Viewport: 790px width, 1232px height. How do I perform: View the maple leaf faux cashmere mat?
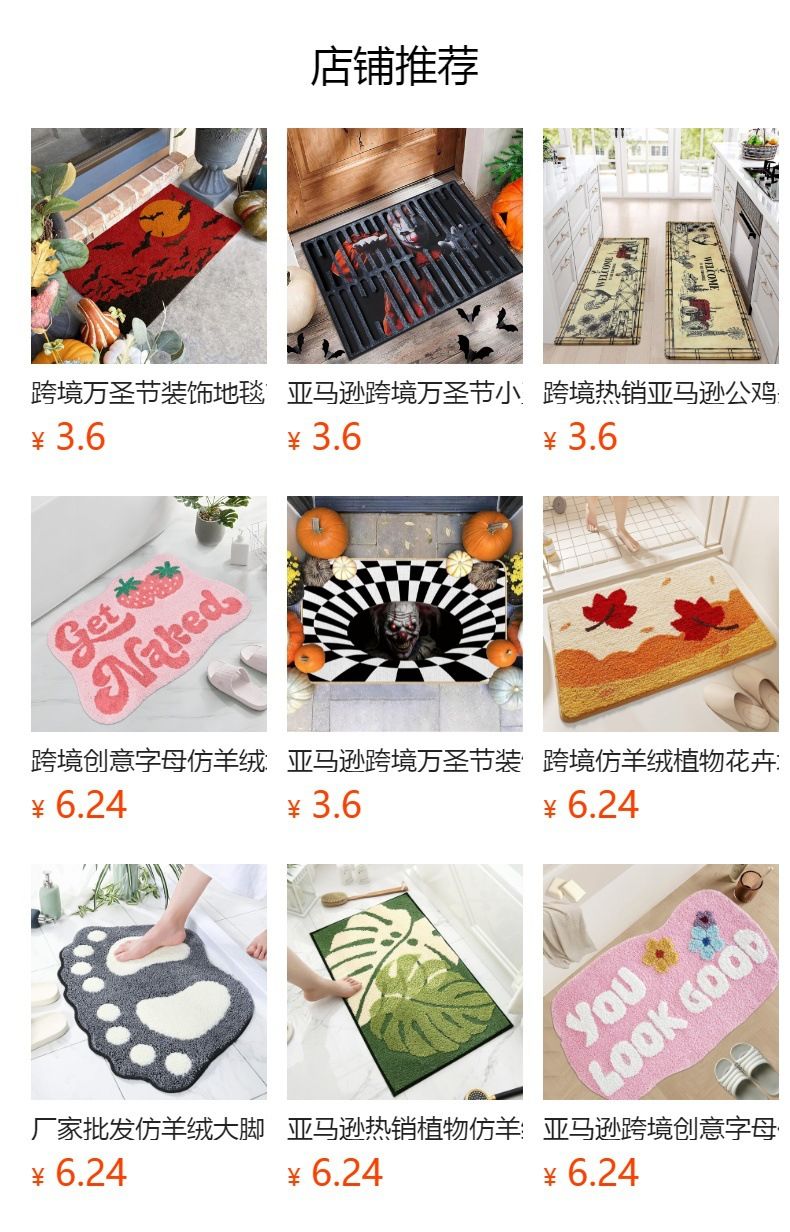pyautogui.click(x=661, y=614)
